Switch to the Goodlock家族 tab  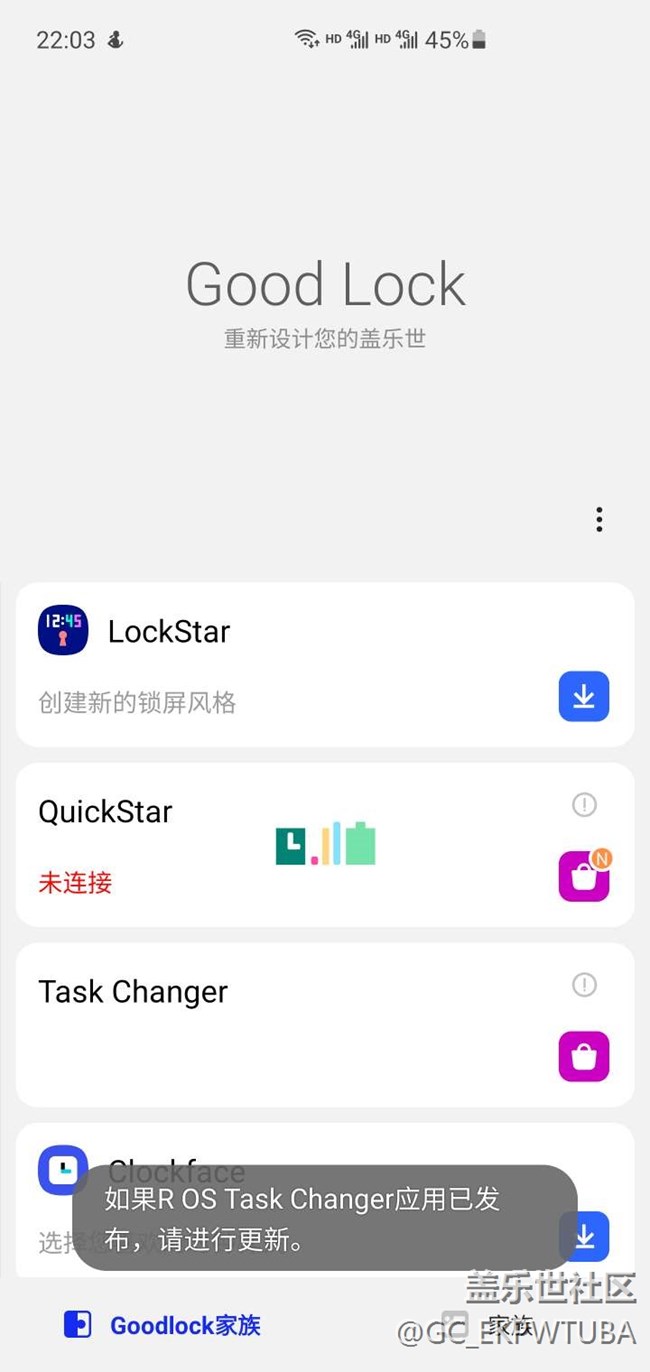pyautogui.click(x=163, y=1325)
